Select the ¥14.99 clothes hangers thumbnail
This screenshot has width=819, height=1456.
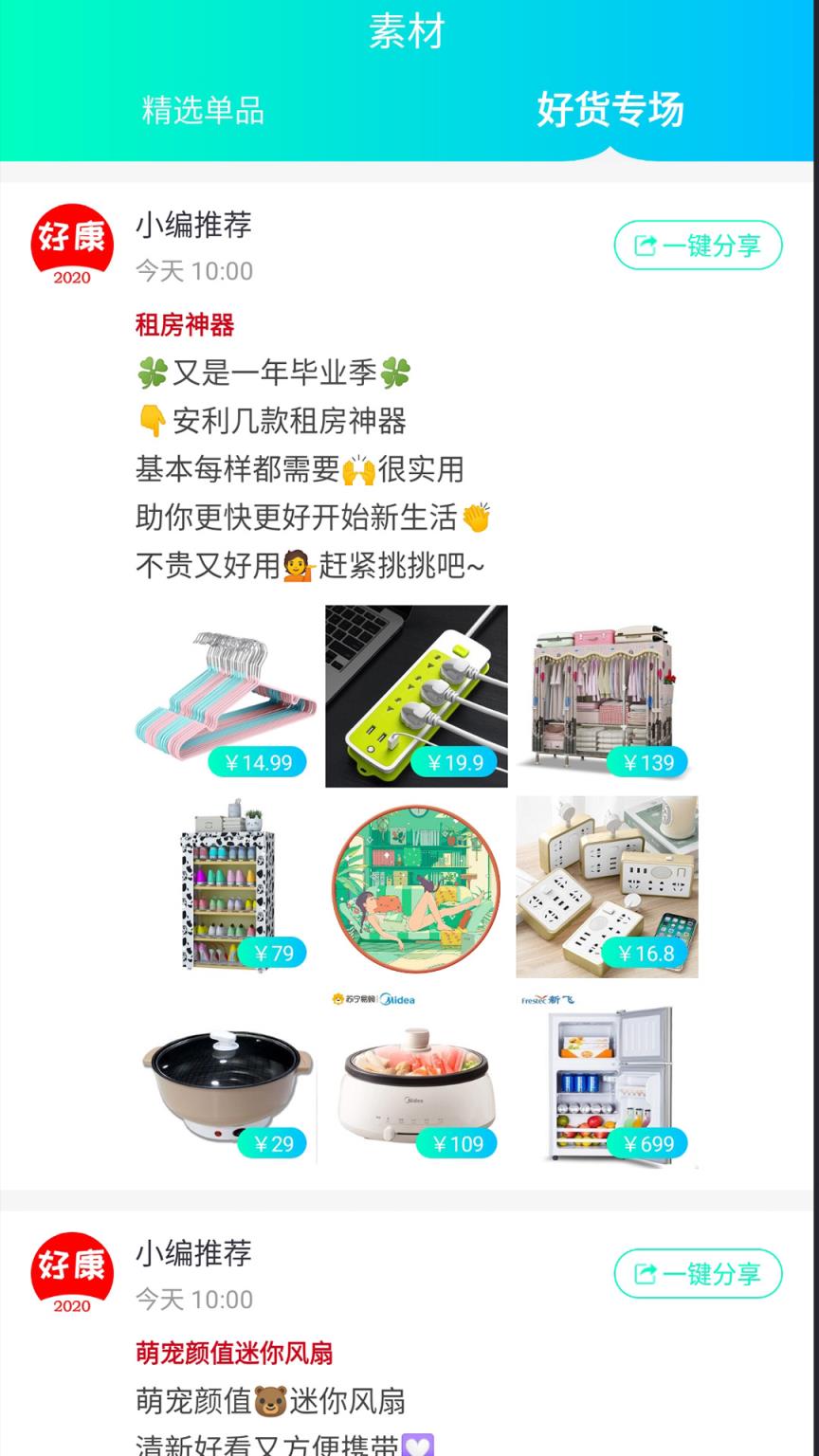coord(224,695)
